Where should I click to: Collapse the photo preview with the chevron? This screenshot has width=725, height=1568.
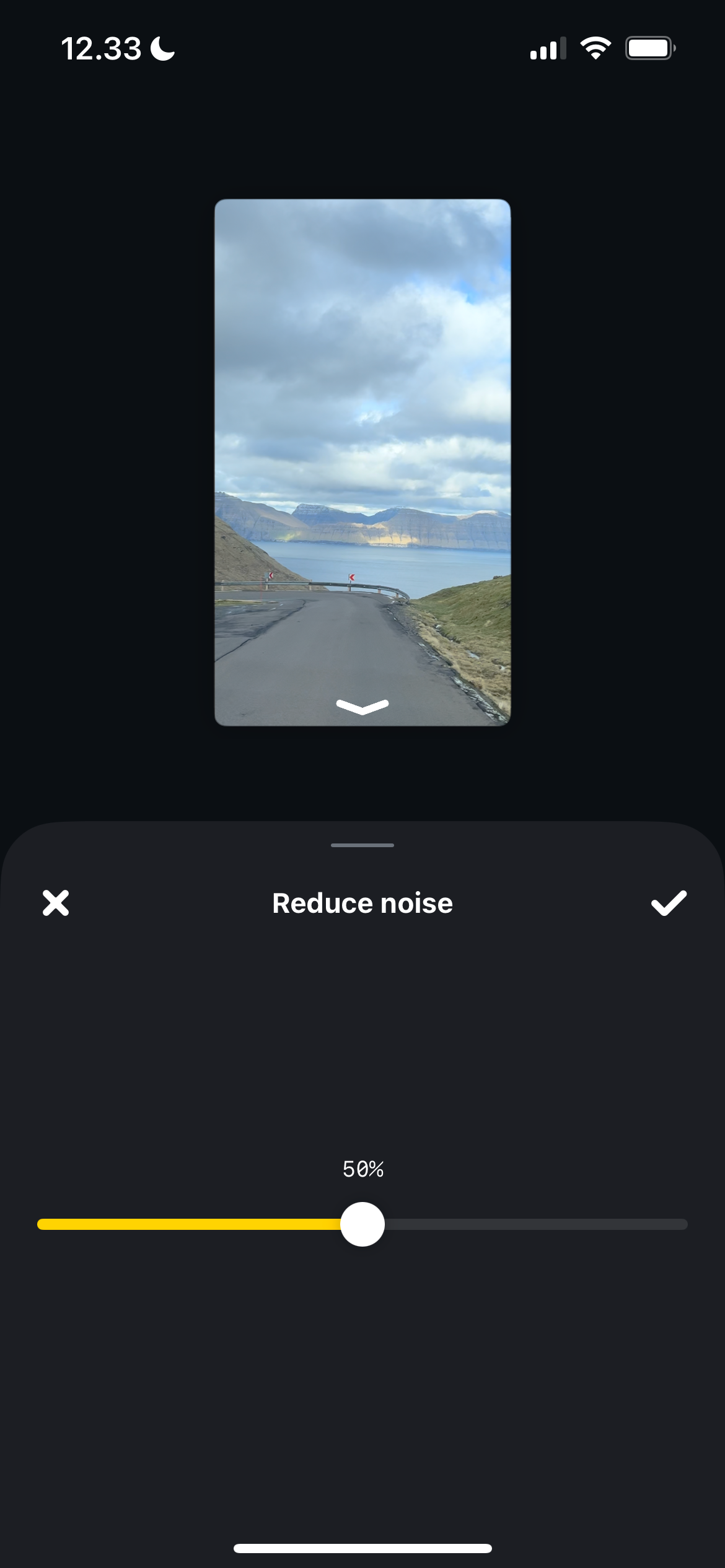pyautogui.click(x=362, y=707)
